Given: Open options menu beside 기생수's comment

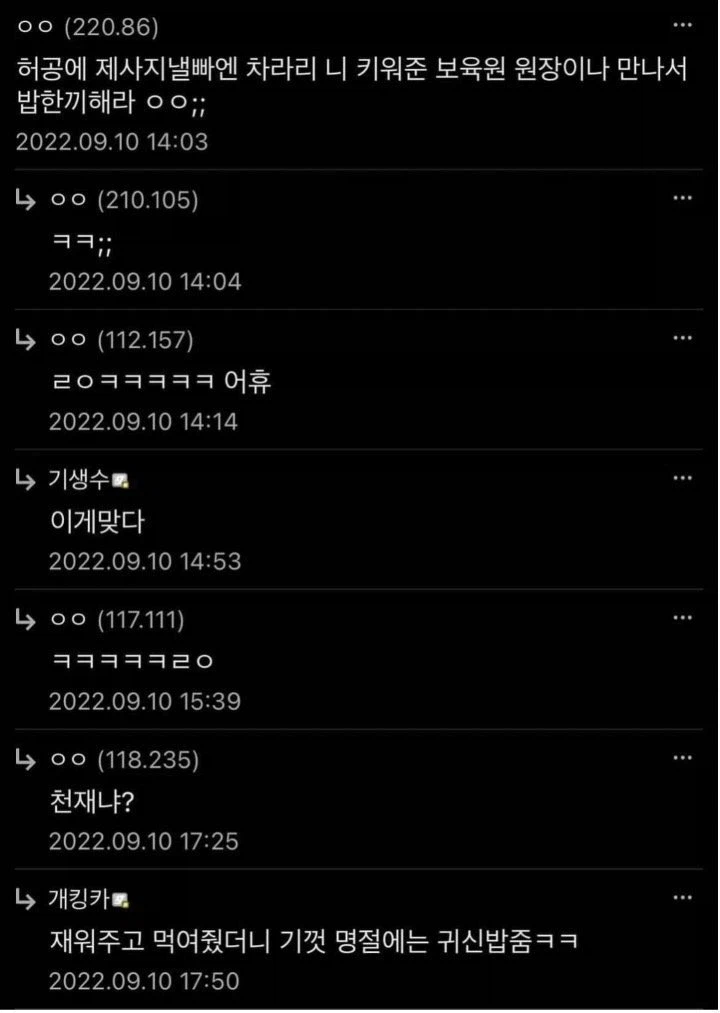Looking at the screenshot, I should click(x=684, y=480).
